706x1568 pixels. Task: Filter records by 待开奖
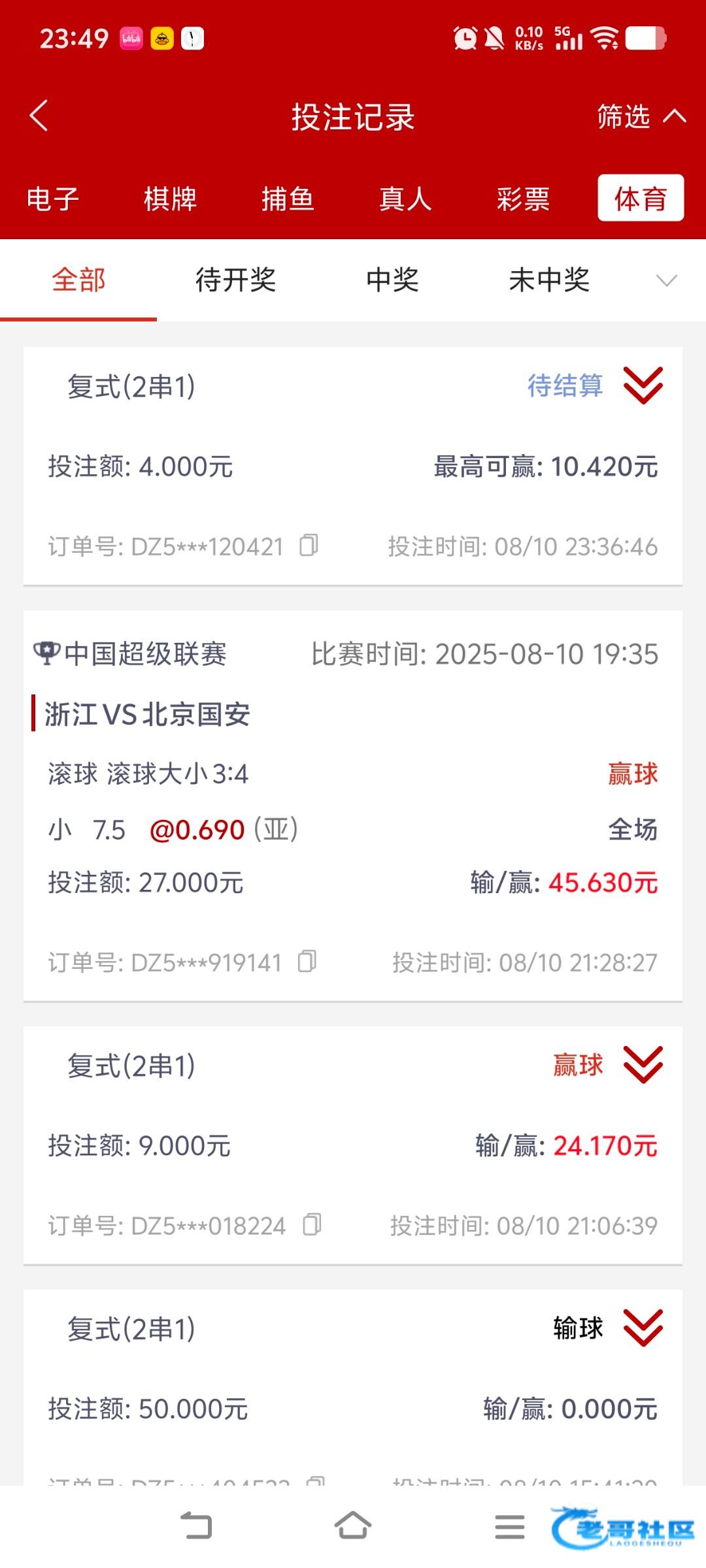tap(235, 280)
